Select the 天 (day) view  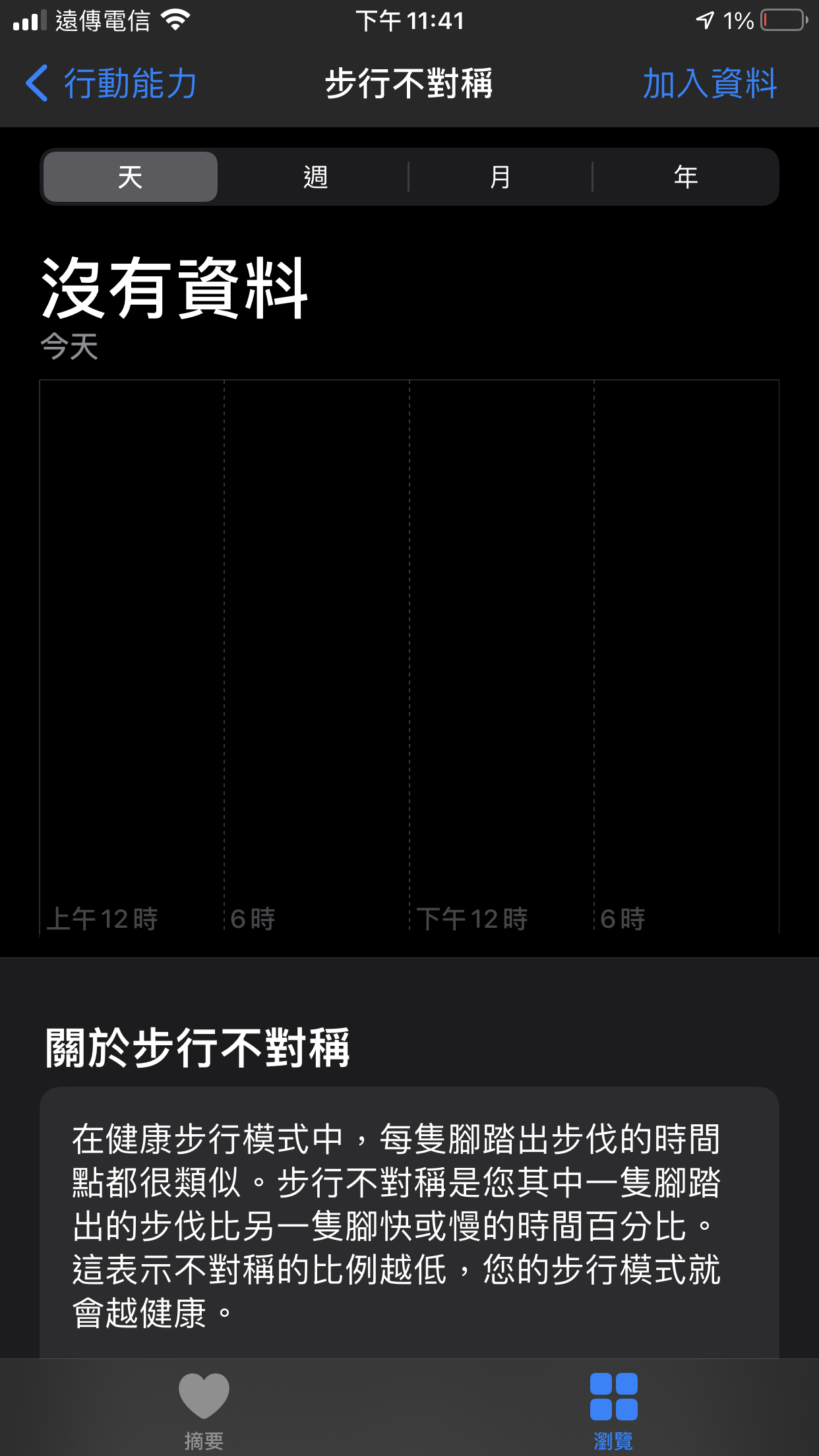(131, 177)
